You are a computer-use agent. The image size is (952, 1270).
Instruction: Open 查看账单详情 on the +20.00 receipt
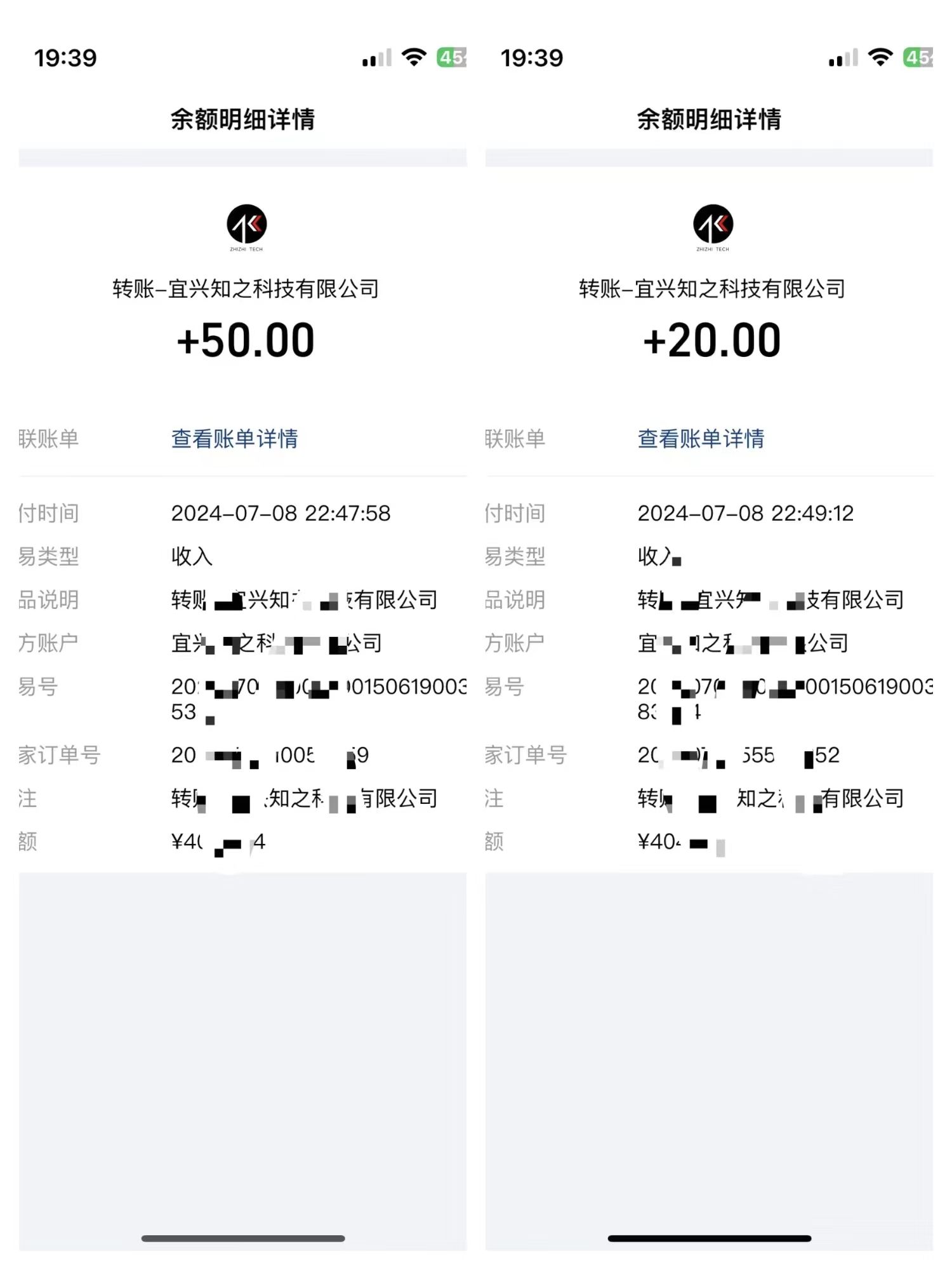(x=701, y=439)
